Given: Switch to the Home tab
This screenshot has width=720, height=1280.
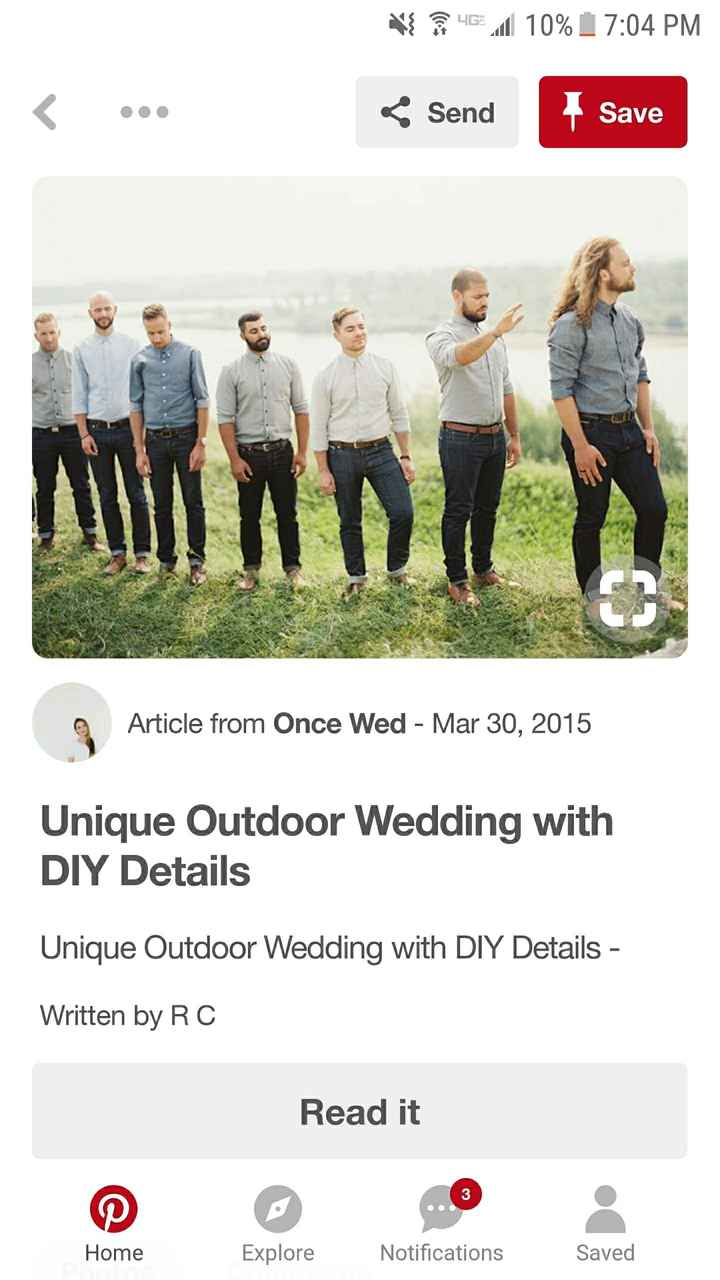Looking at the screenshot, I should 113,1223.
